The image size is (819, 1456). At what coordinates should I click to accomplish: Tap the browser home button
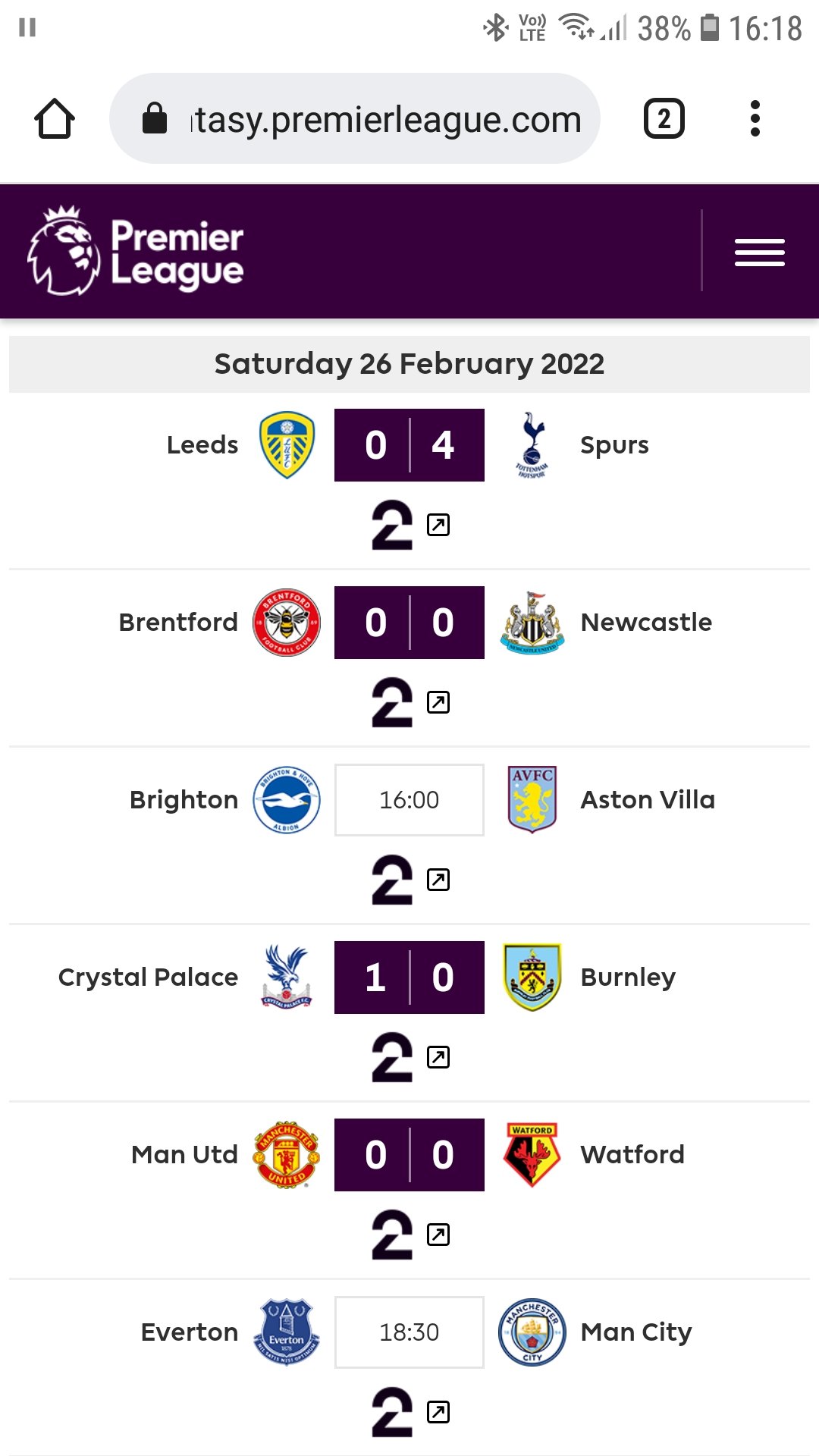[x=55, y=119]
